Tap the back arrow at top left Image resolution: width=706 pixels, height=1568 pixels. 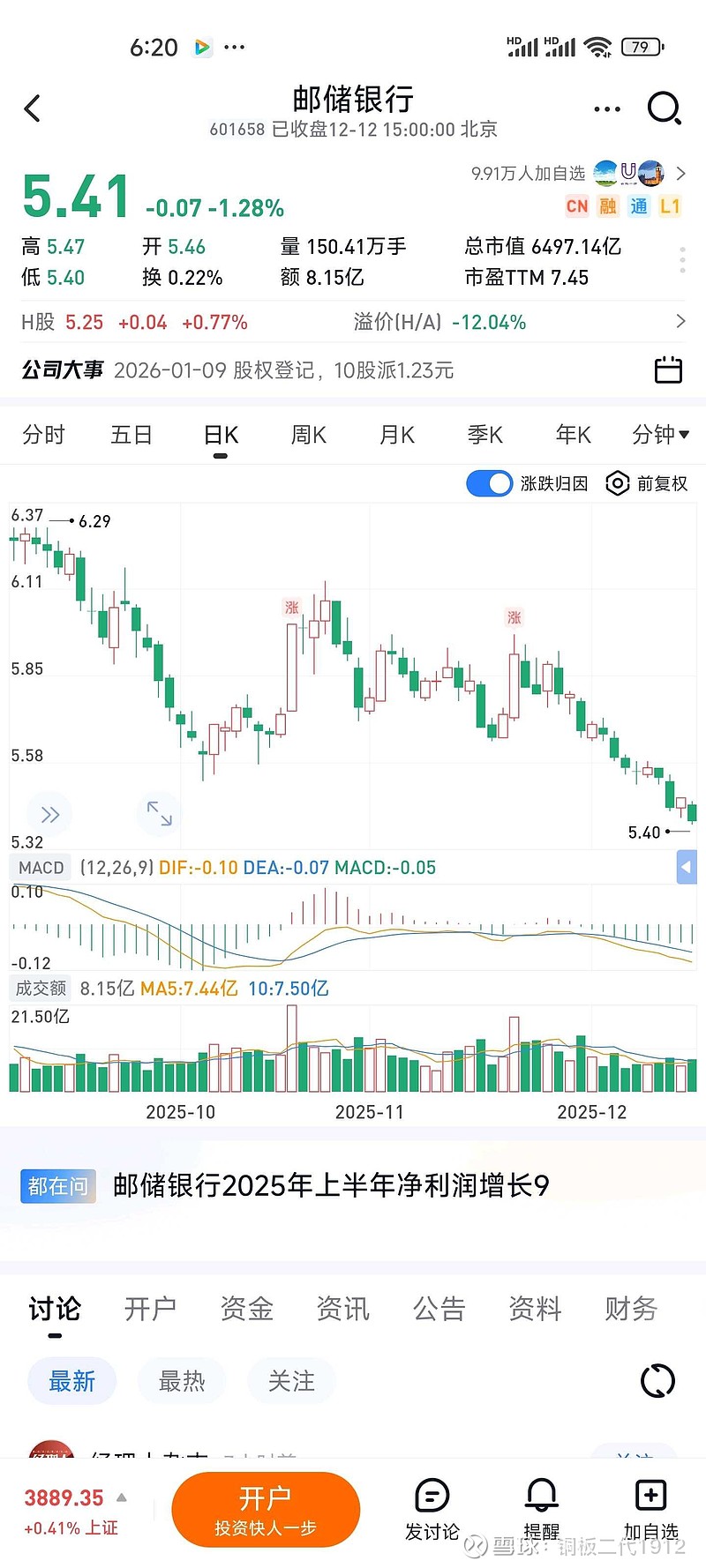tap(33, 108)
